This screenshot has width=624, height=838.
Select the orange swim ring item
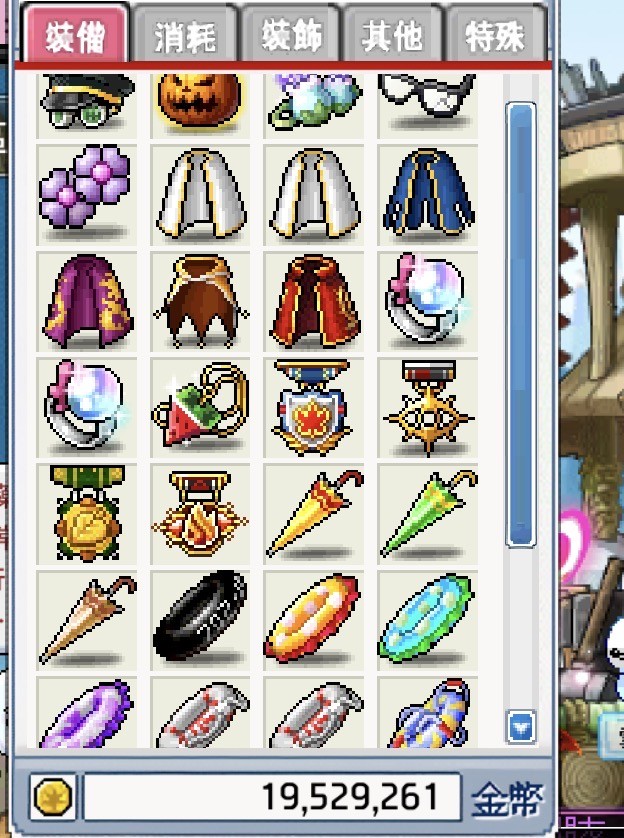click(x=313, y=620)
